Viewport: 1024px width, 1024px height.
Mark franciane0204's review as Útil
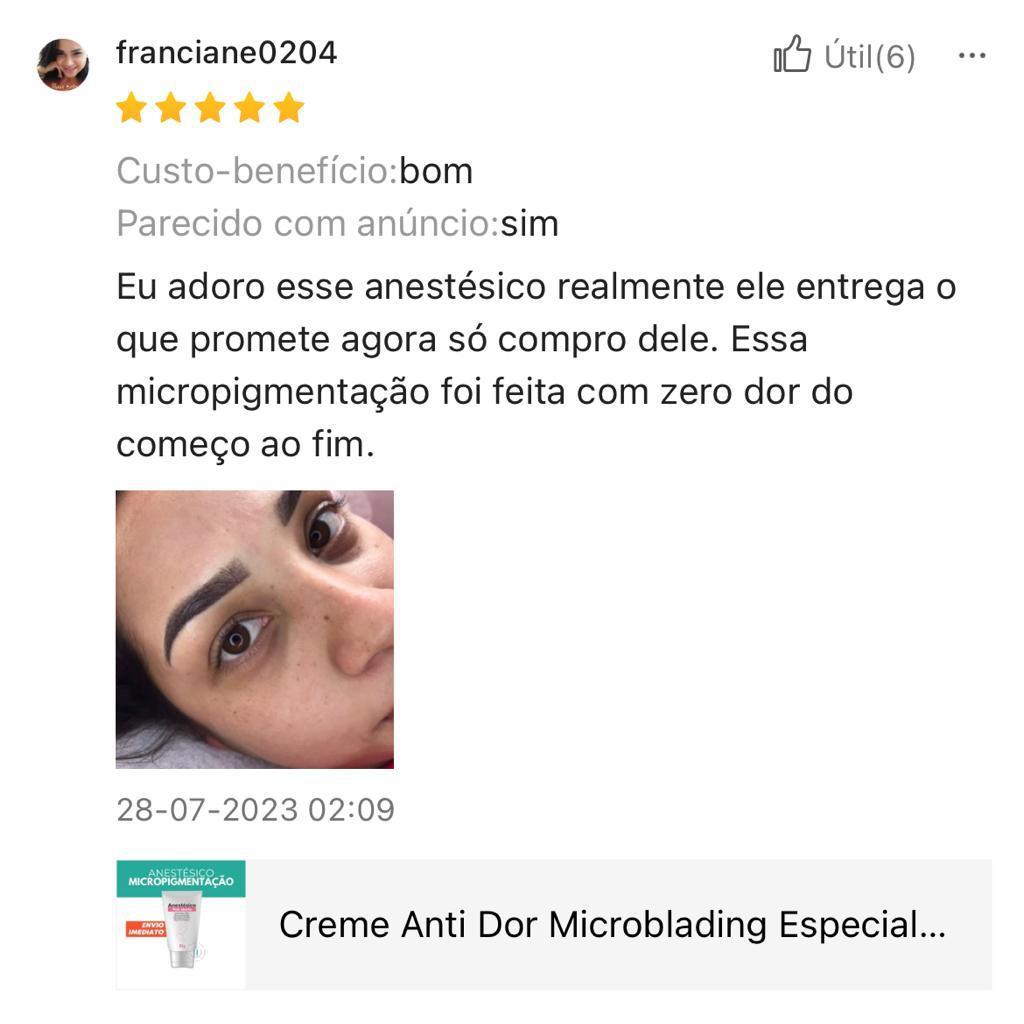click(844, 55)
